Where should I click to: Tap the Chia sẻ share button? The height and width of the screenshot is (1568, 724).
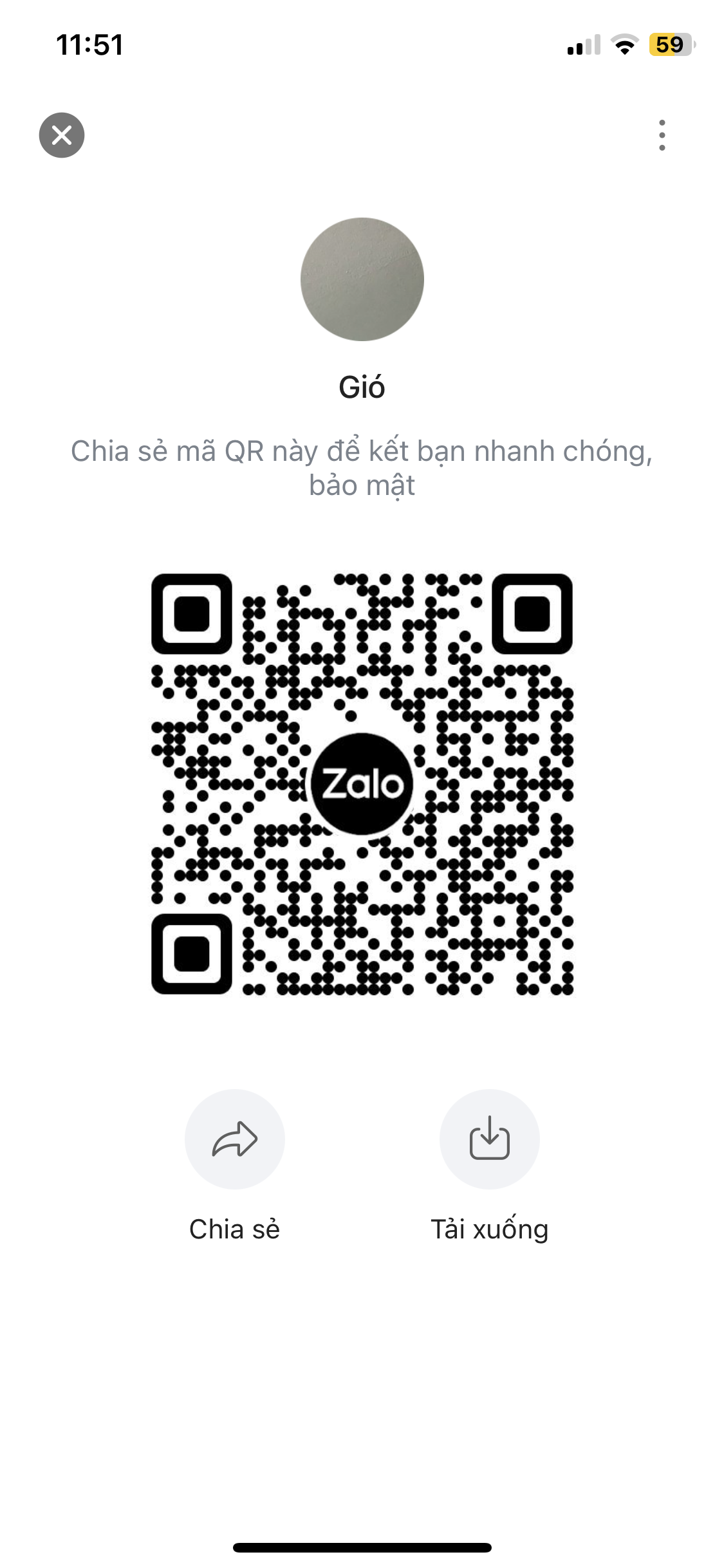[x=235, y=1139]
